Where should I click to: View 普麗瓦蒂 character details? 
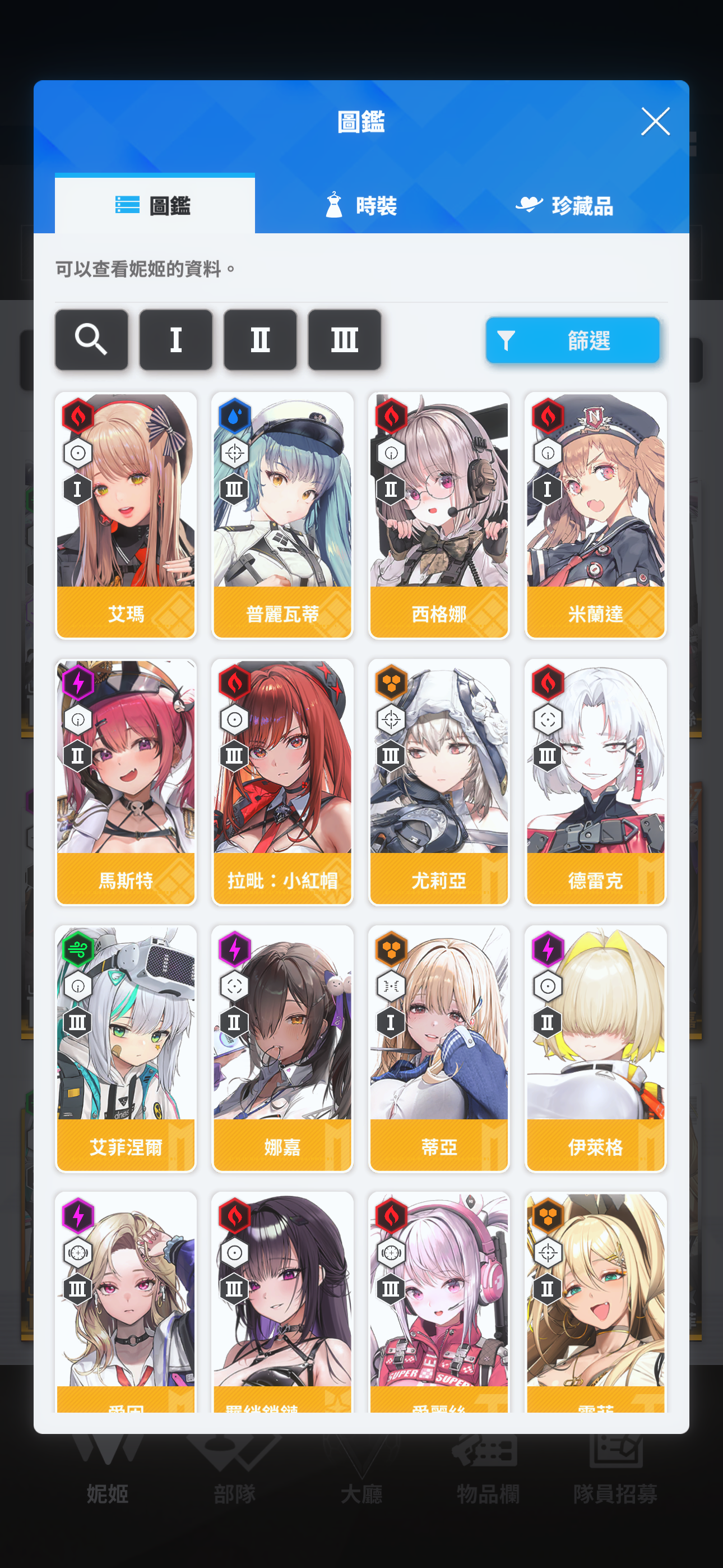[282, 515]
